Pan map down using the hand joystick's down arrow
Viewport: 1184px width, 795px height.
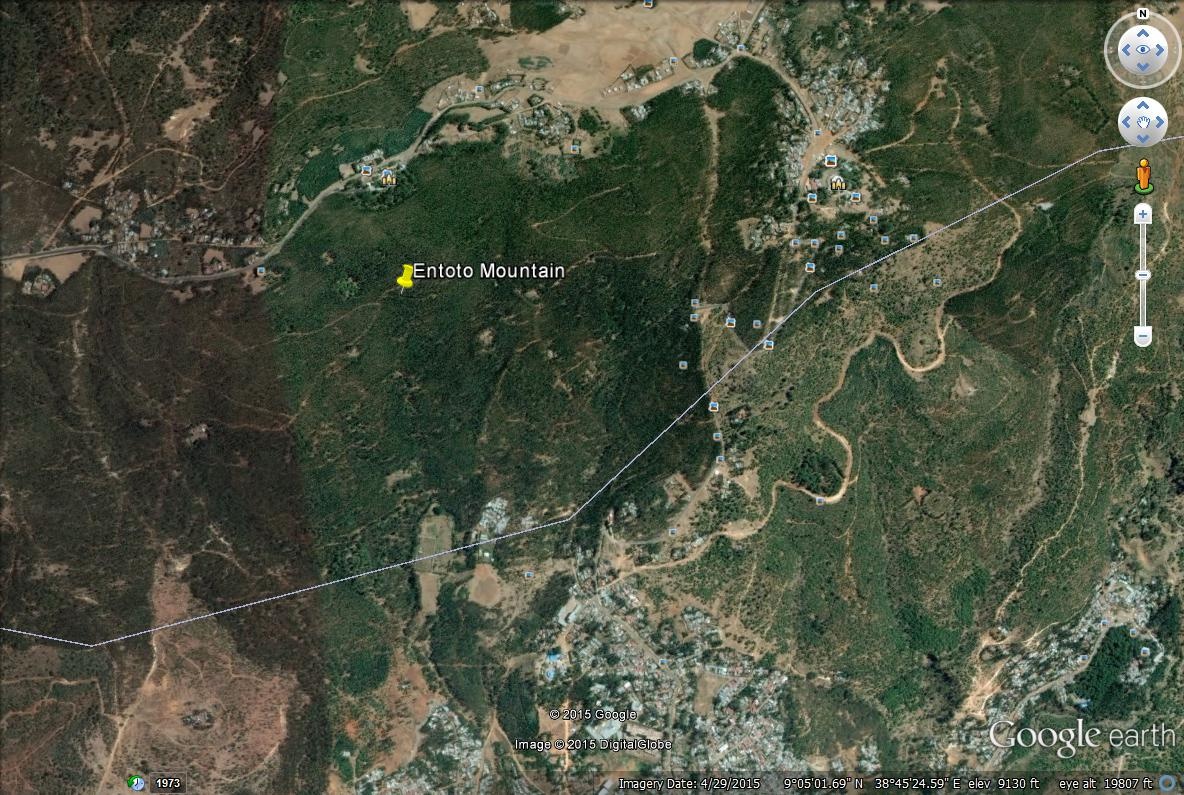[1142, 139]
